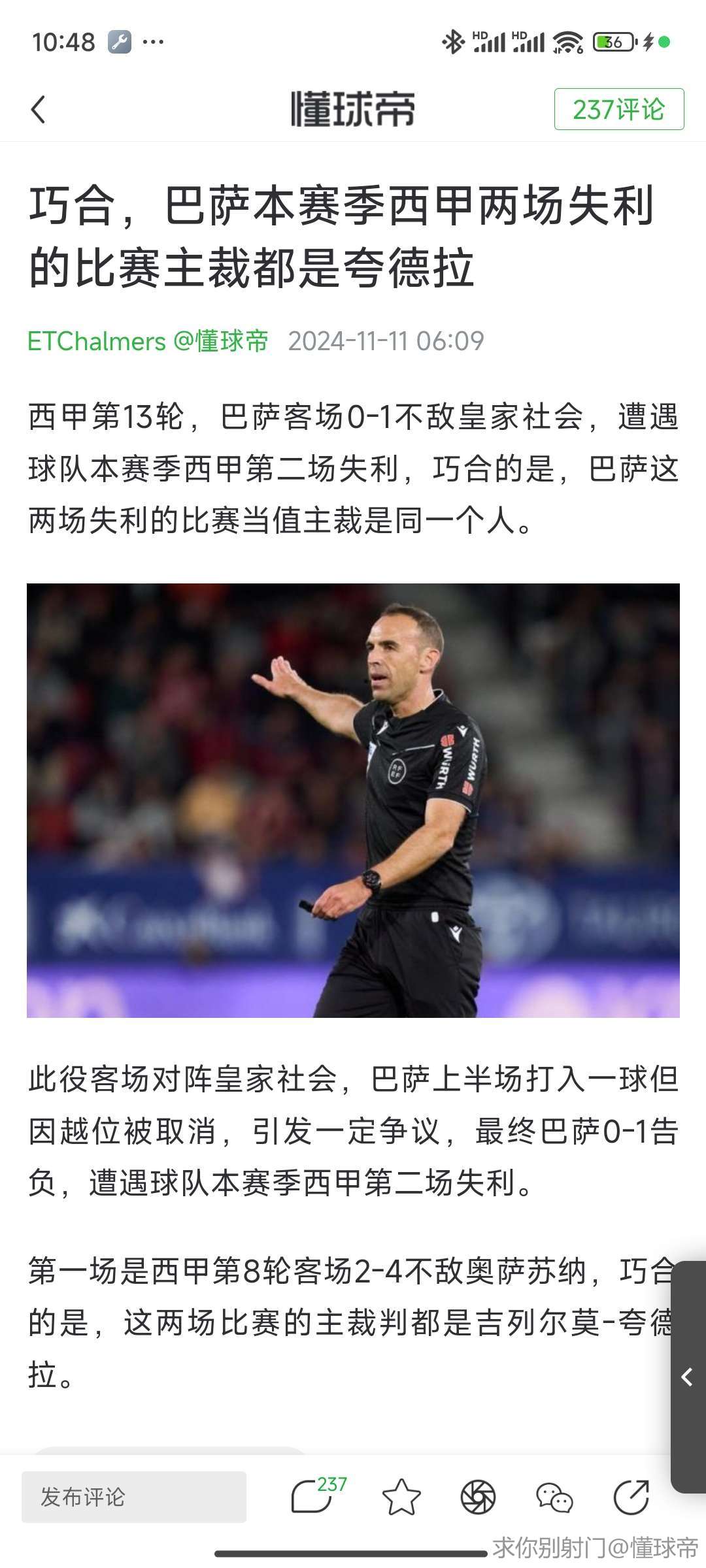Tap the 发布评论 comment field

[134, 1496]
